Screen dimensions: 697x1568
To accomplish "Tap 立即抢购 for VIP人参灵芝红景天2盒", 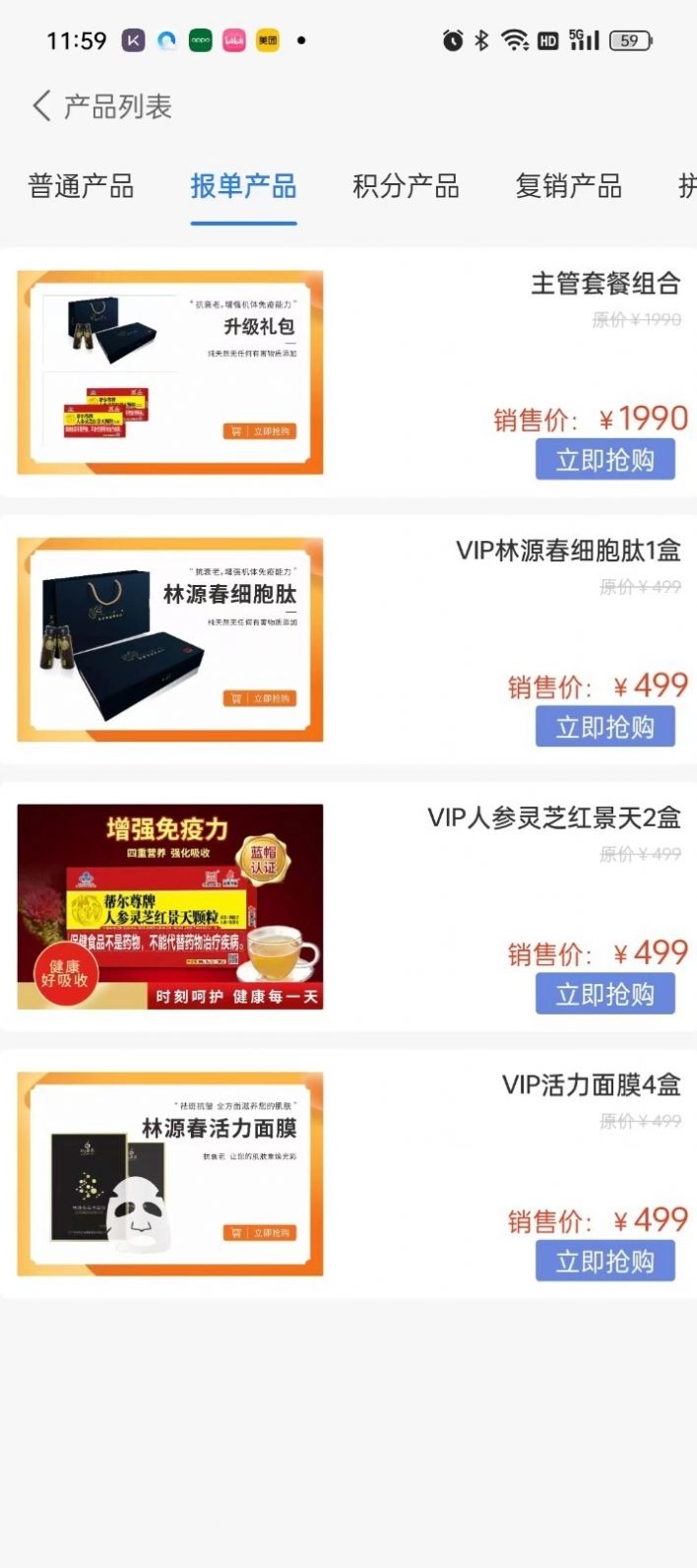I will pyautogui.click(x=604, y=995).
